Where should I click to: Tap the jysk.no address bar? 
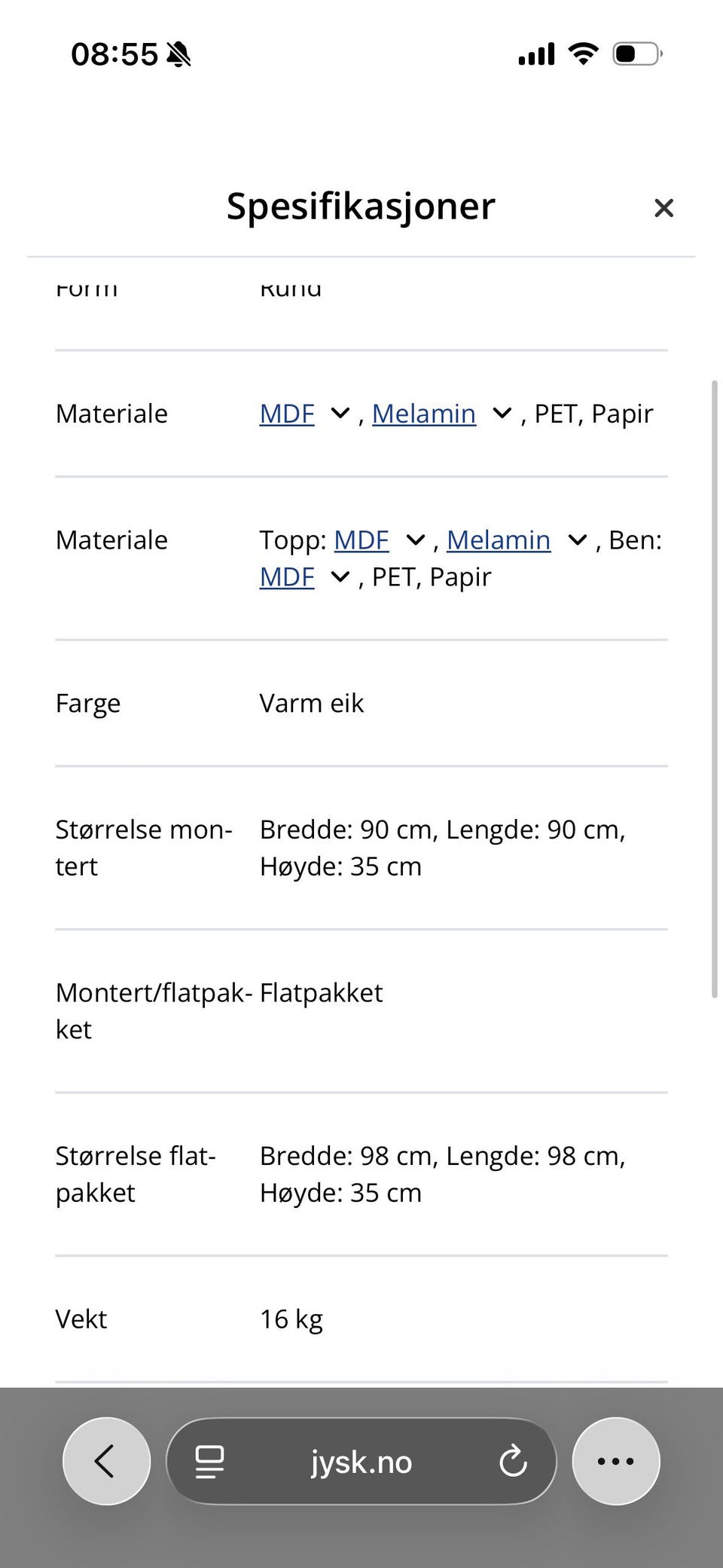(x=361, y=1460)
